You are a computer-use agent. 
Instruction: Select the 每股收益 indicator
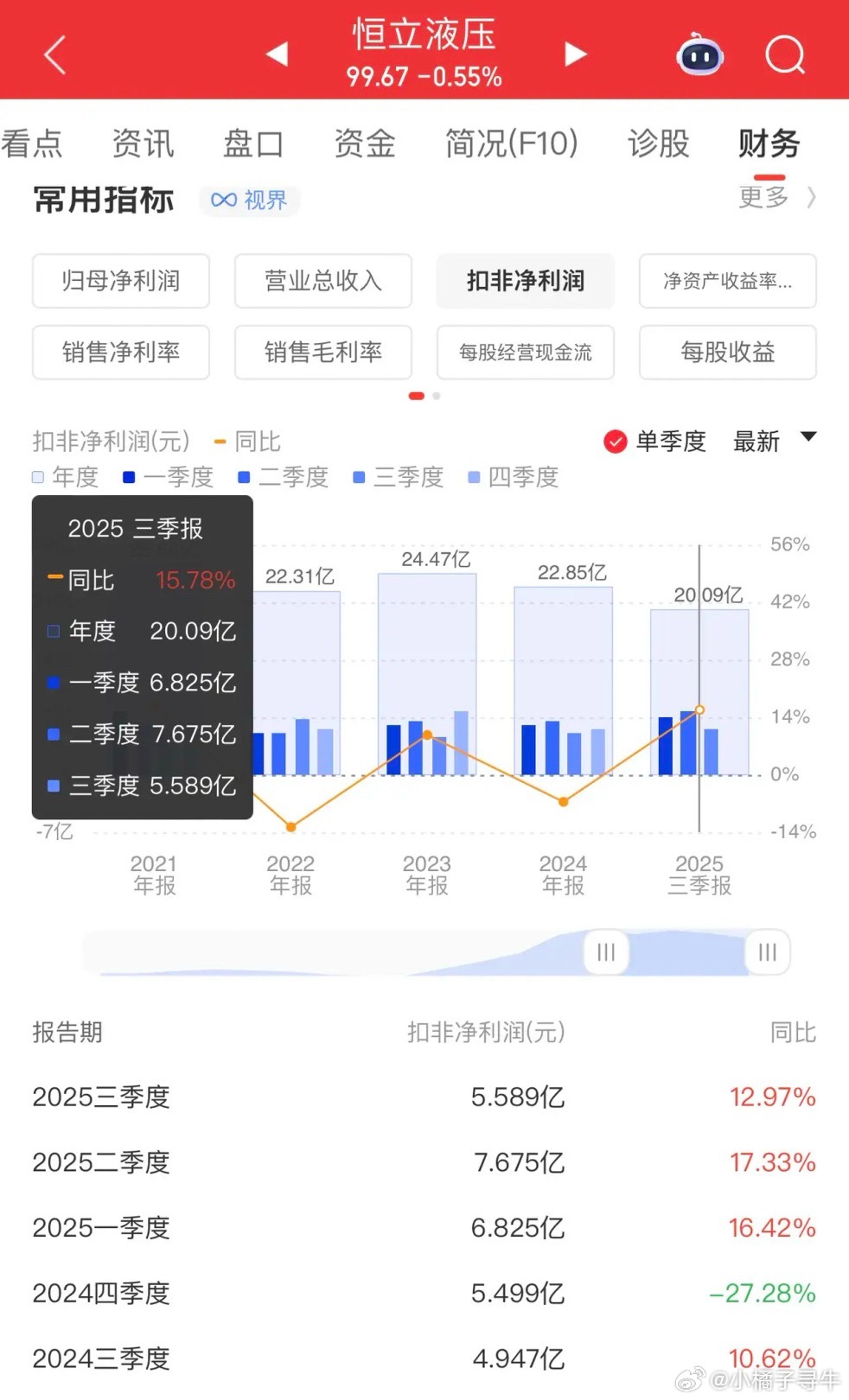tap(727, 353)
